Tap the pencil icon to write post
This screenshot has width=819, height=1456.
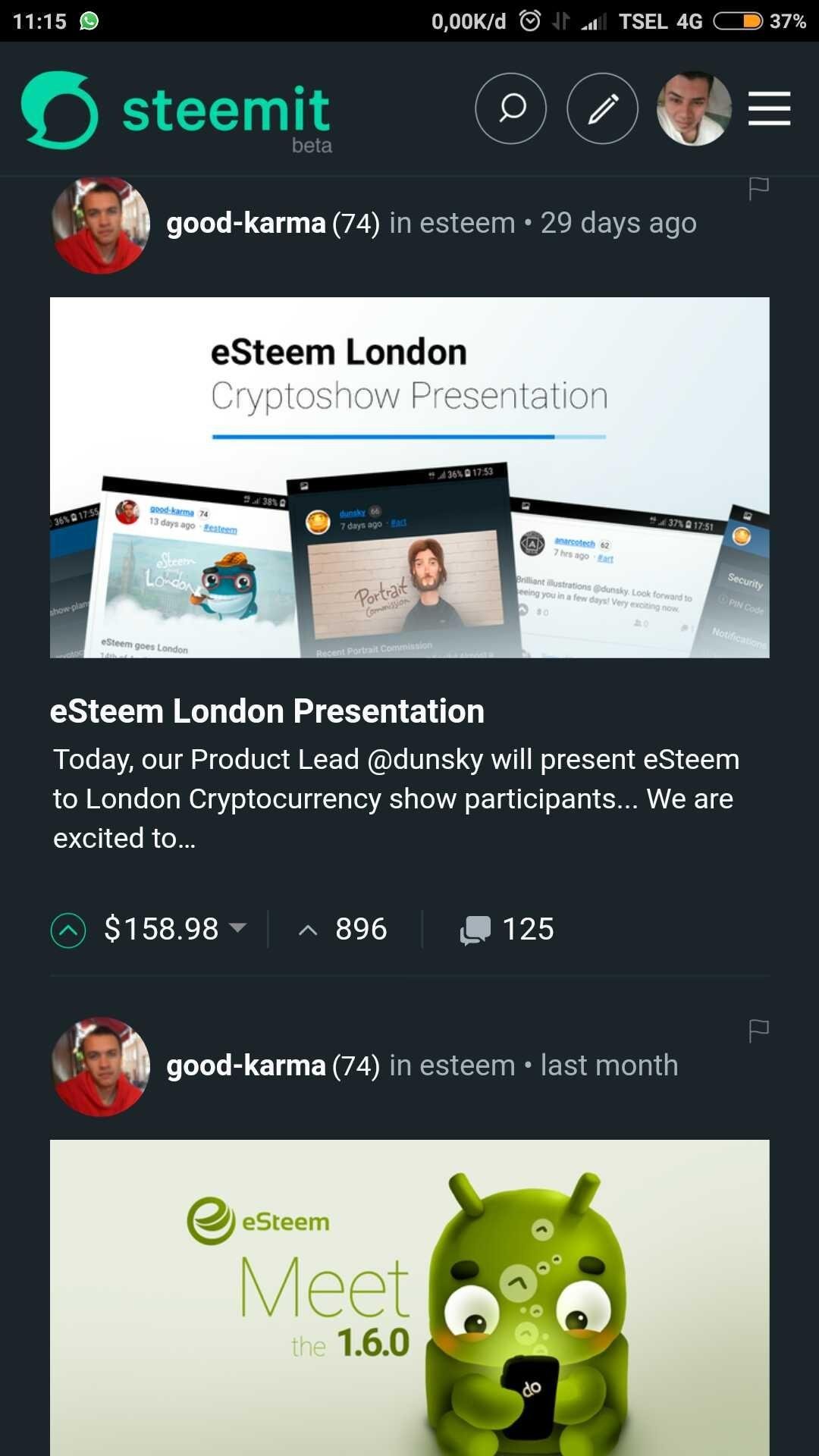click(602, 108)
